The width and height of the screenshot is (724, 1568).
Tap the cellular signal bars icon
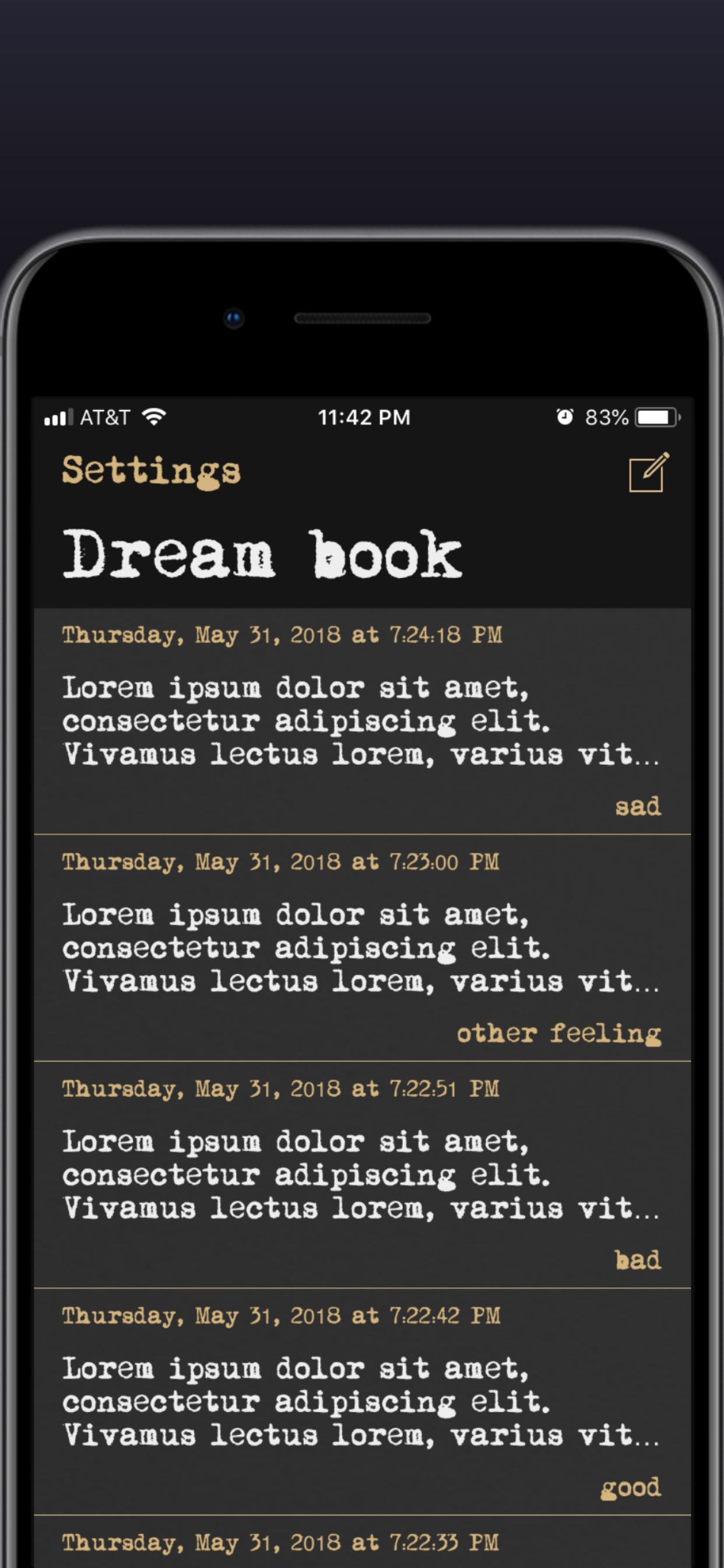point(58,417)
